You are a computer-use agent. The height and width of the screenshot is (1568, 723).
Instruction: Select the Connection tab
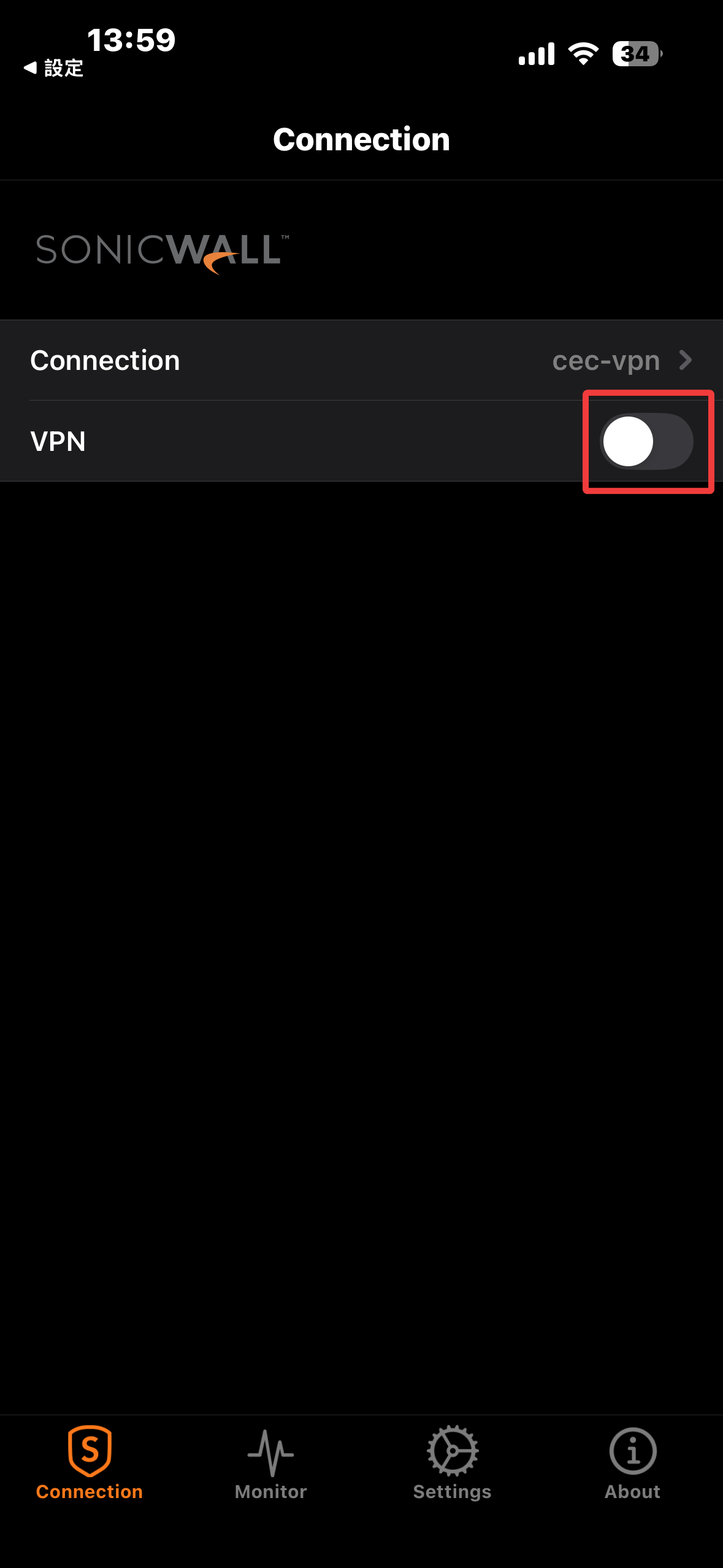(x=90, y=1464)
